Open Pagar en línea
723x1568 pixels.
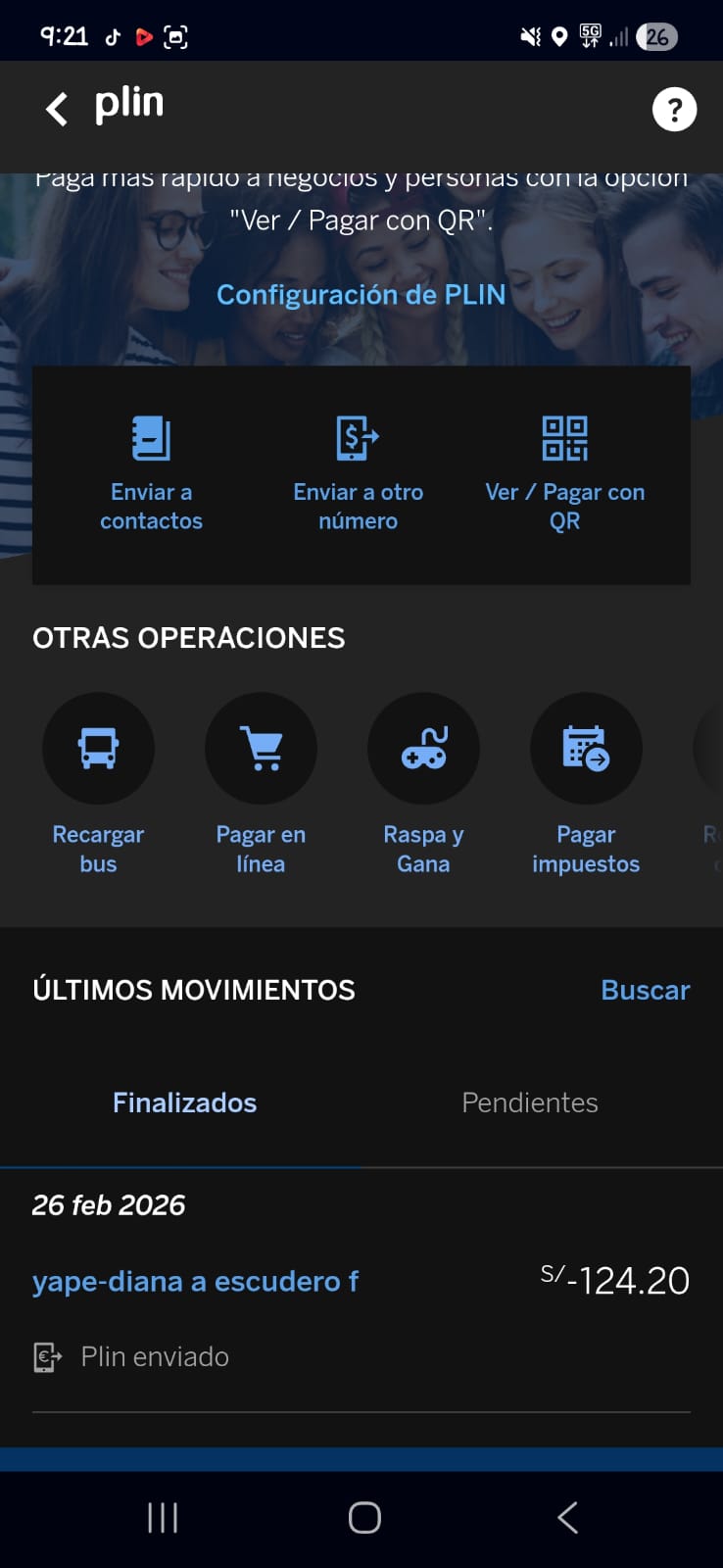tap(261, 781)
